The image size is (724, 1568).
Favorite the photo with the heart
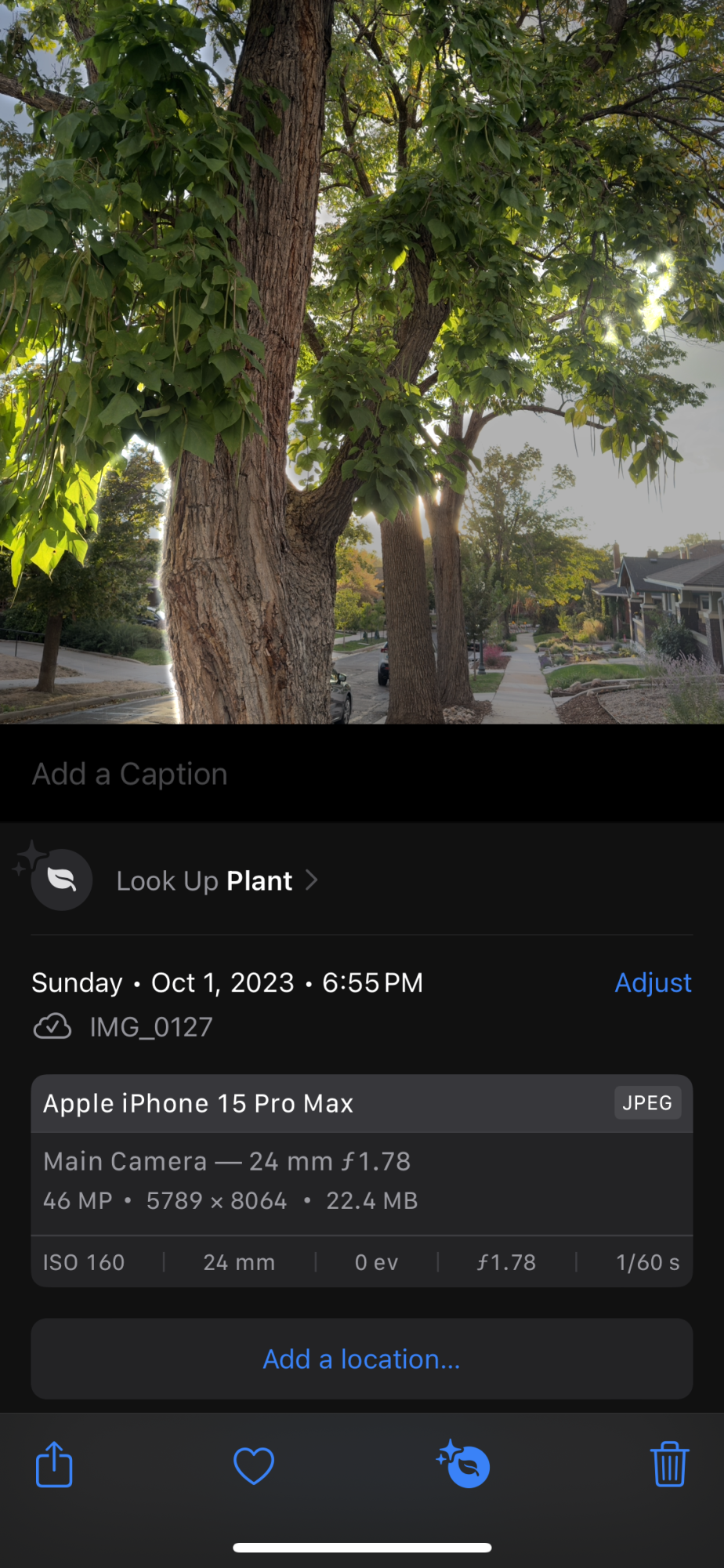pos(254,1465)
